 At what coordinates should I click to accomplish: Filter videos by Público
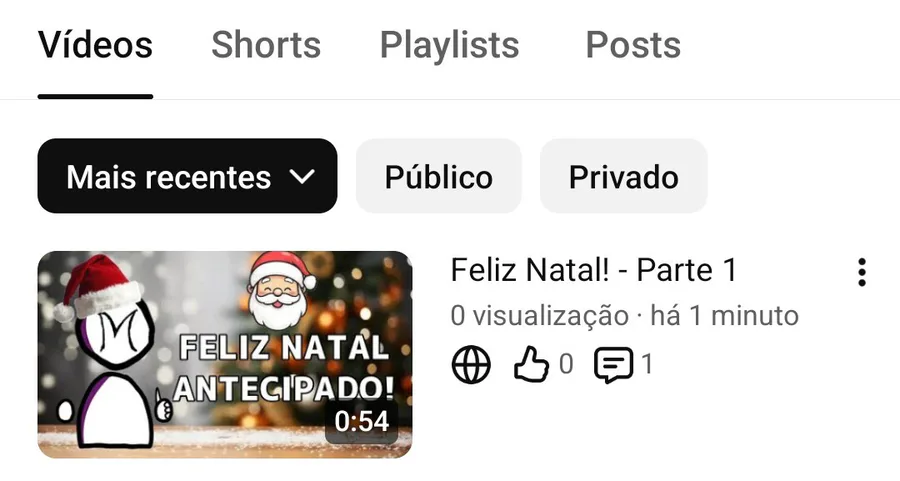pos(438,177)
